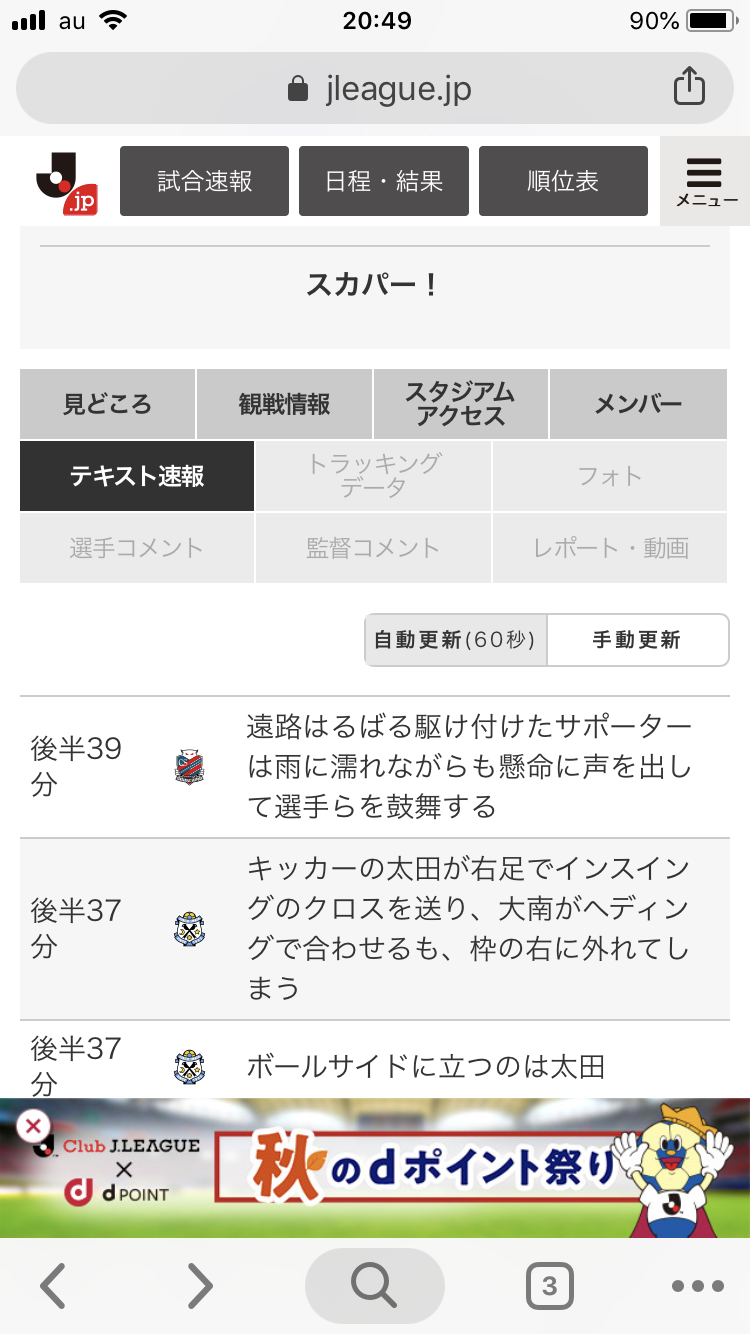Image resolution: width=750 pixels, height=1334 pixels.
Task: Switch to the 見どころ tab
Action: coord(107,404)
